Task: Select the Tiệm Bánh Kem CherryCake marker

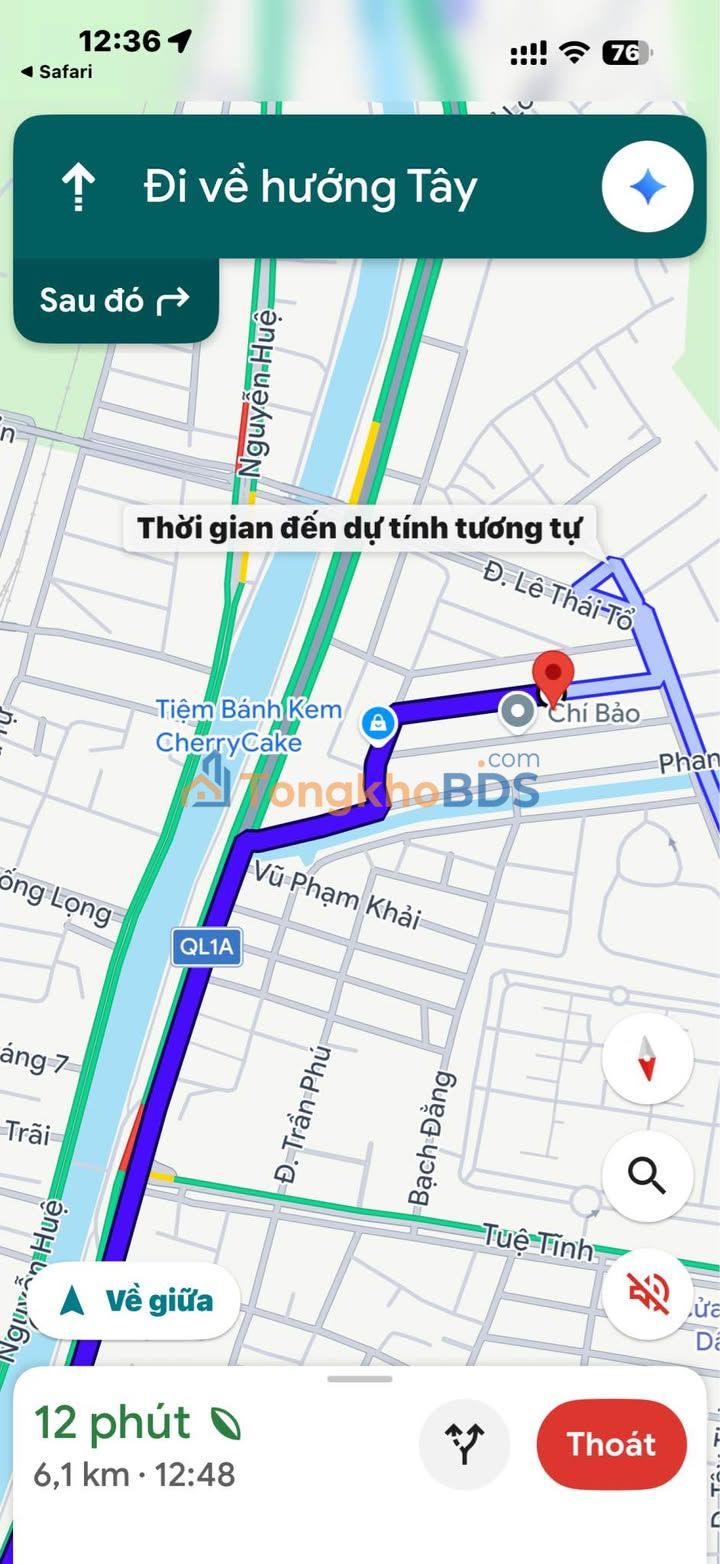Action: (377, 723)
